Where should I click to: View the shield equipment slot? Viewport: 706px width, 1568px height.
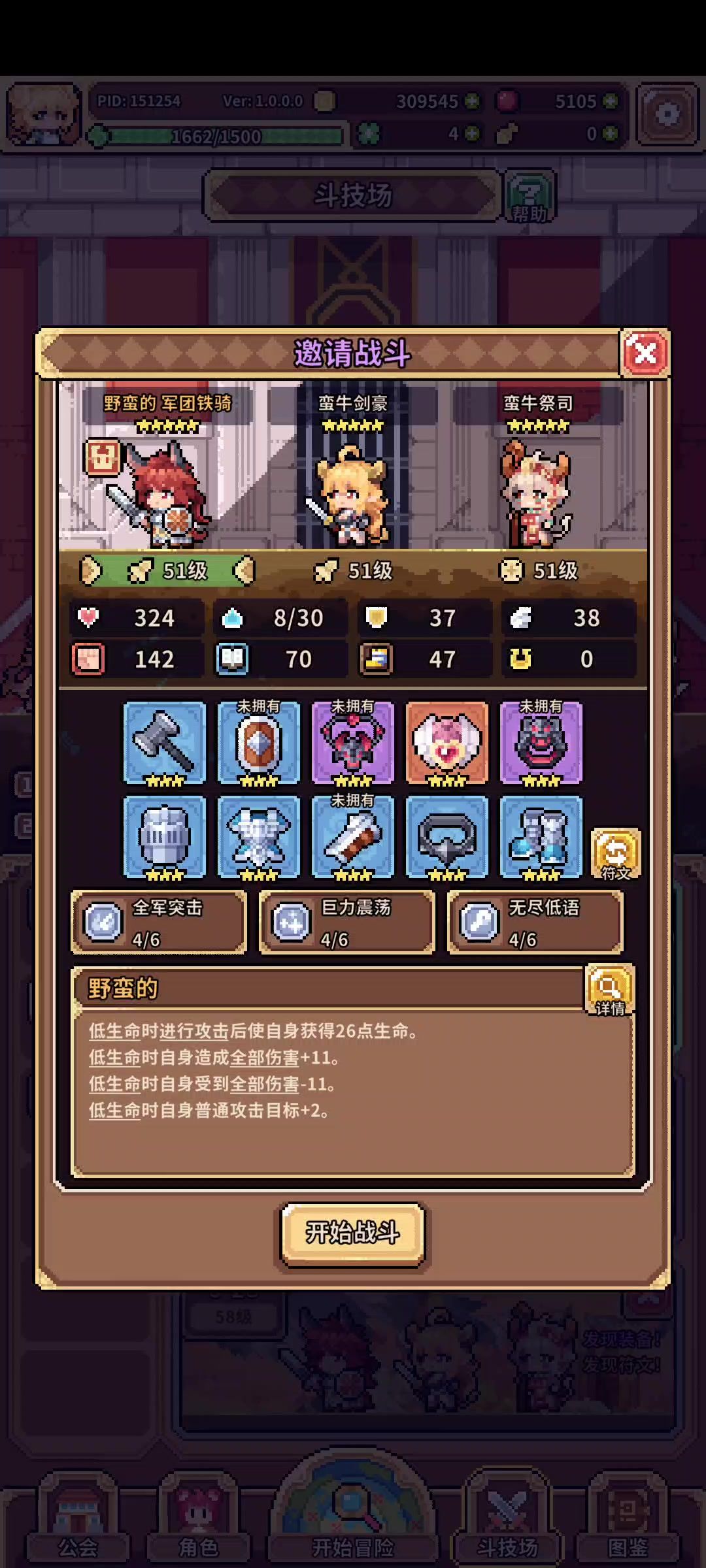click(x=259, y=743)
